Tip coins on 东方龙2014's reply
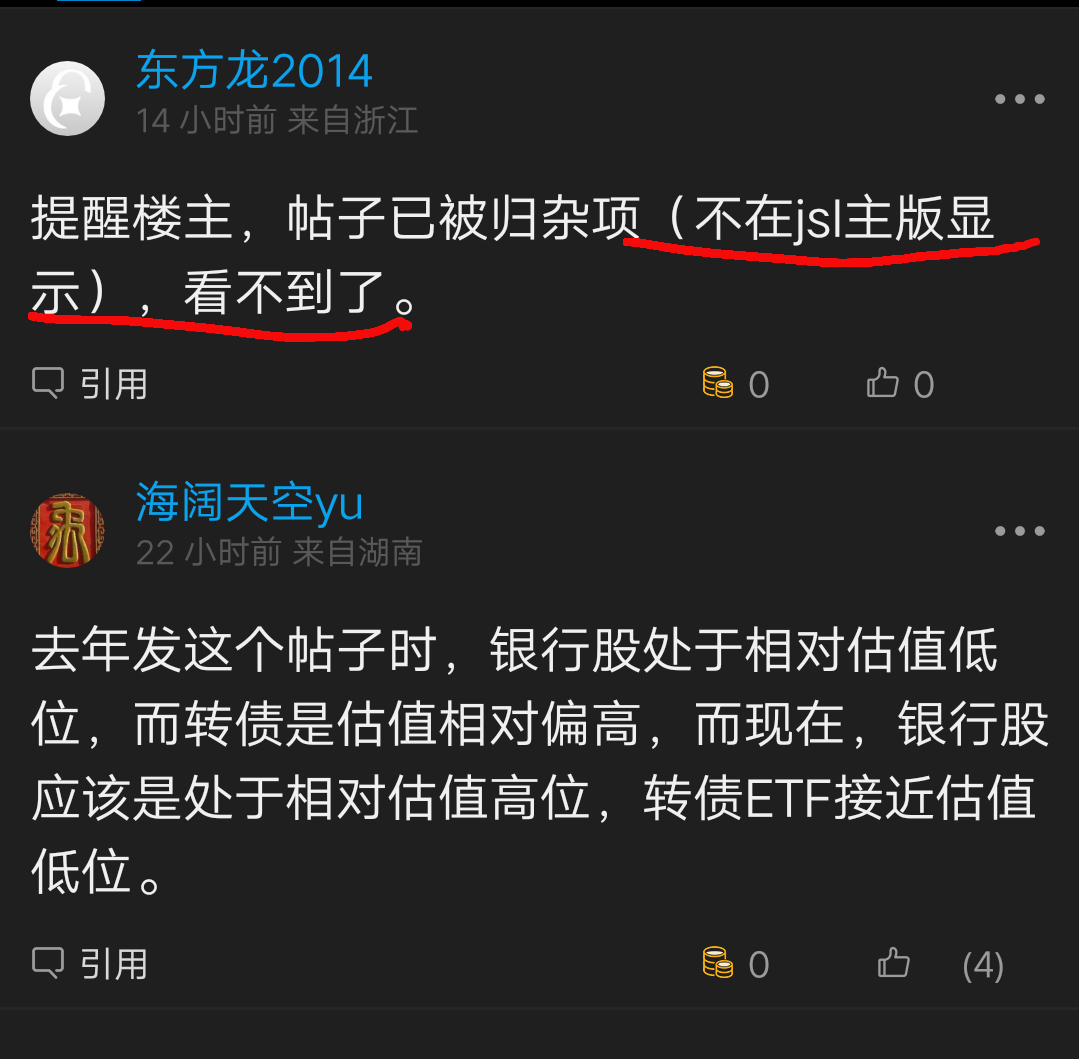 coord(735,383)
